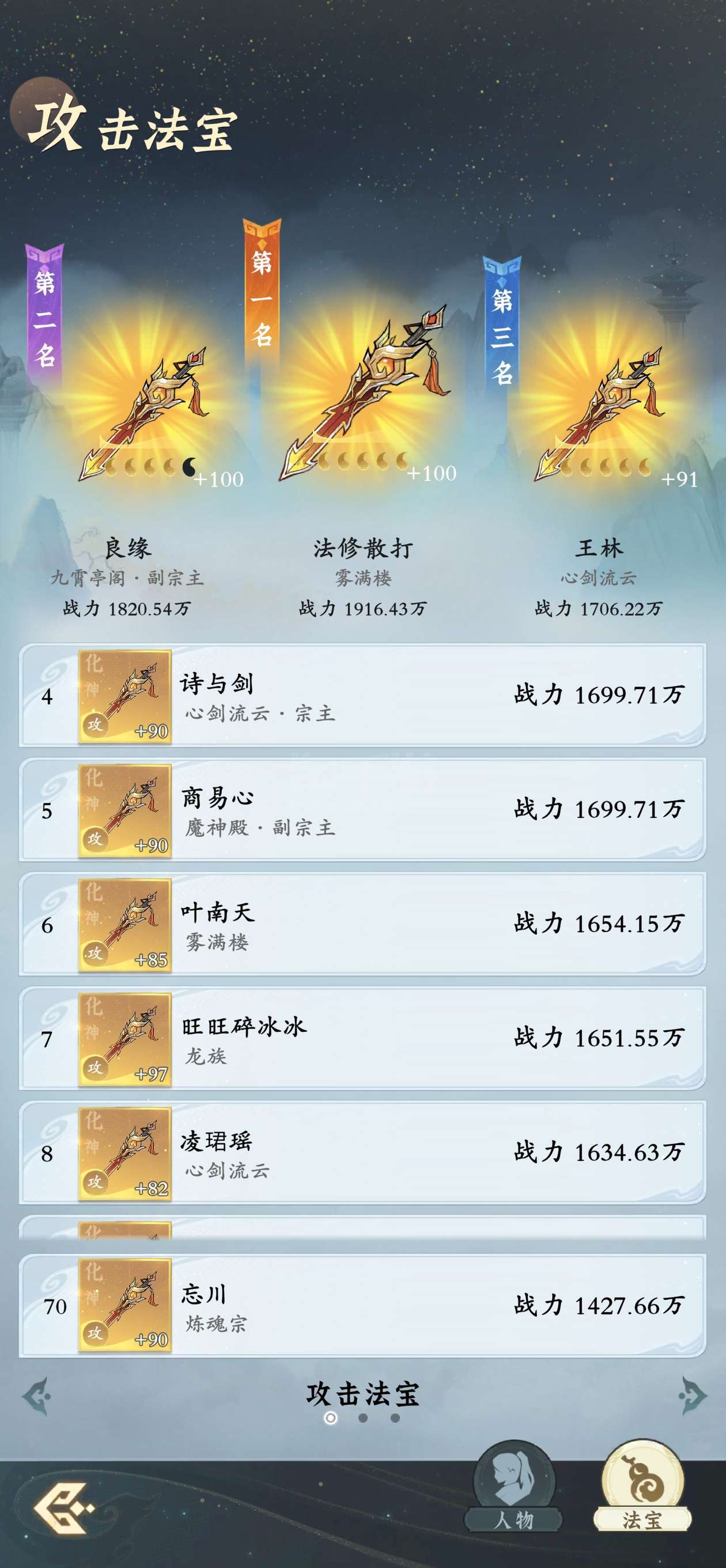Open rank 8 entry 凌珺瑶
The width and height of the screenshot is (726, 1568).
(362, 1153)
